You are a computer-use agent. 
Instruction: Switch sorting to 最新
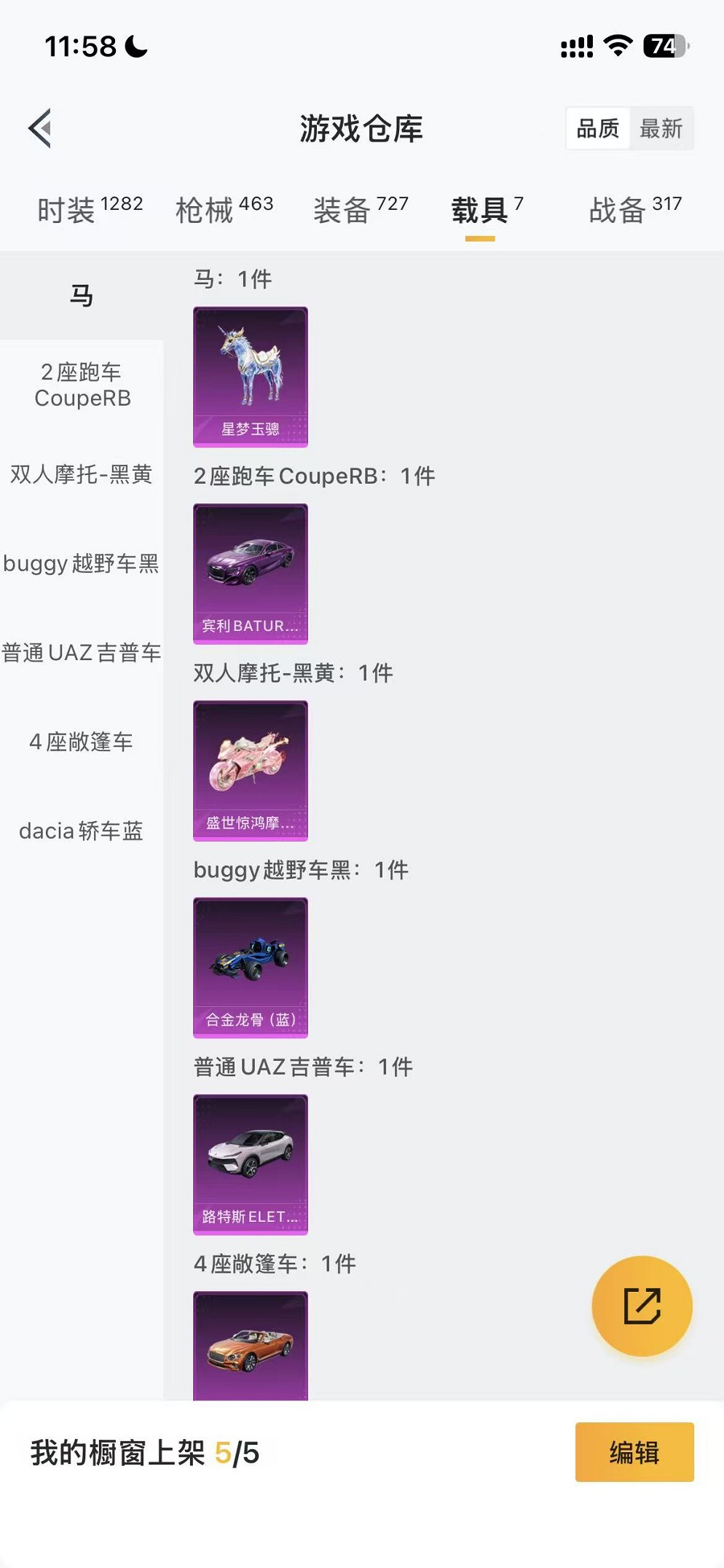660,129
